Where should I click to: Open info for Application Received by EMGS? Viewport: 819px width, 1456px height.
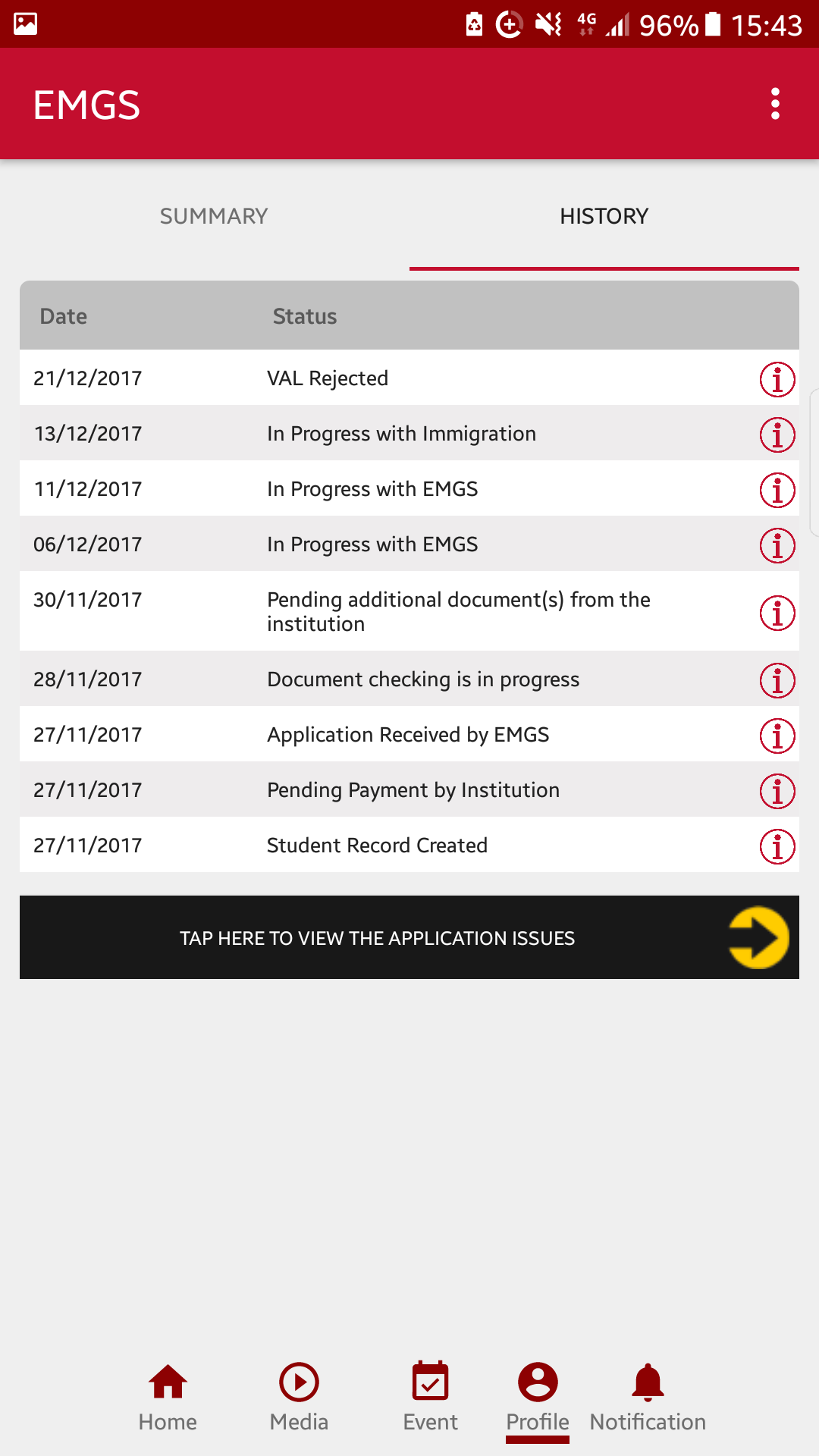pos(777,736)
